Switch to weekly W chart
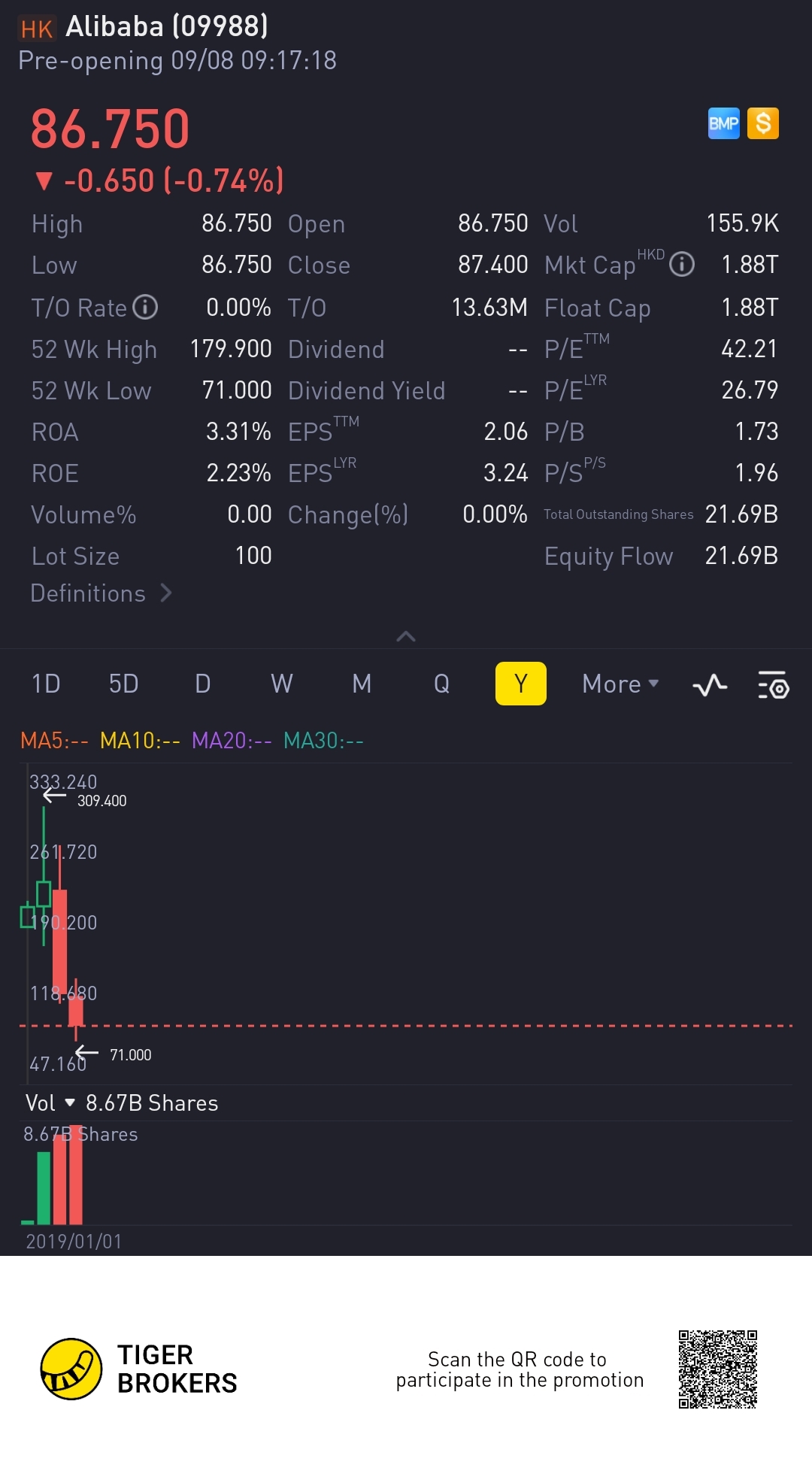The height and width of the screenshot is (1483, 812). tap(282, 684)
